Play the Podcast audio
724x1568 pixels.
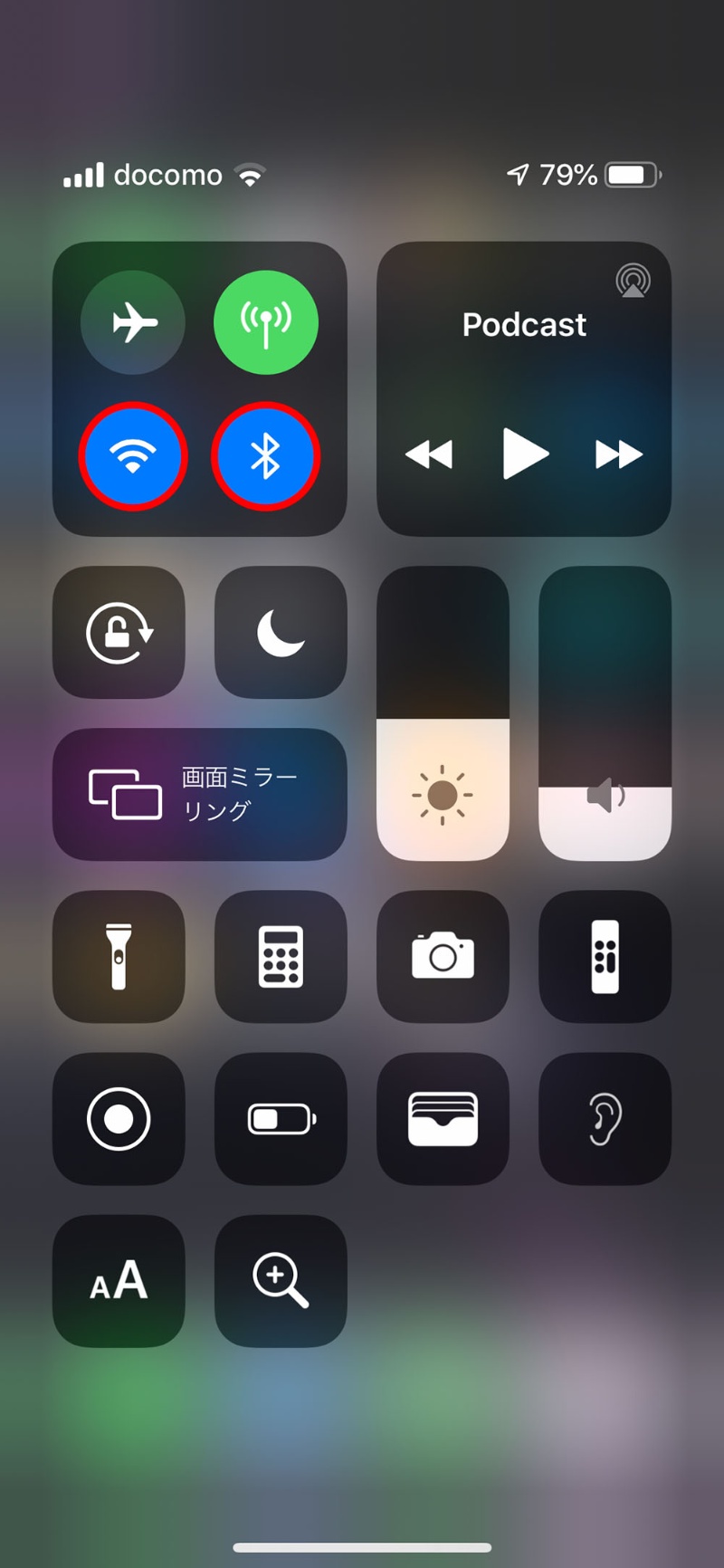(525, 454)
